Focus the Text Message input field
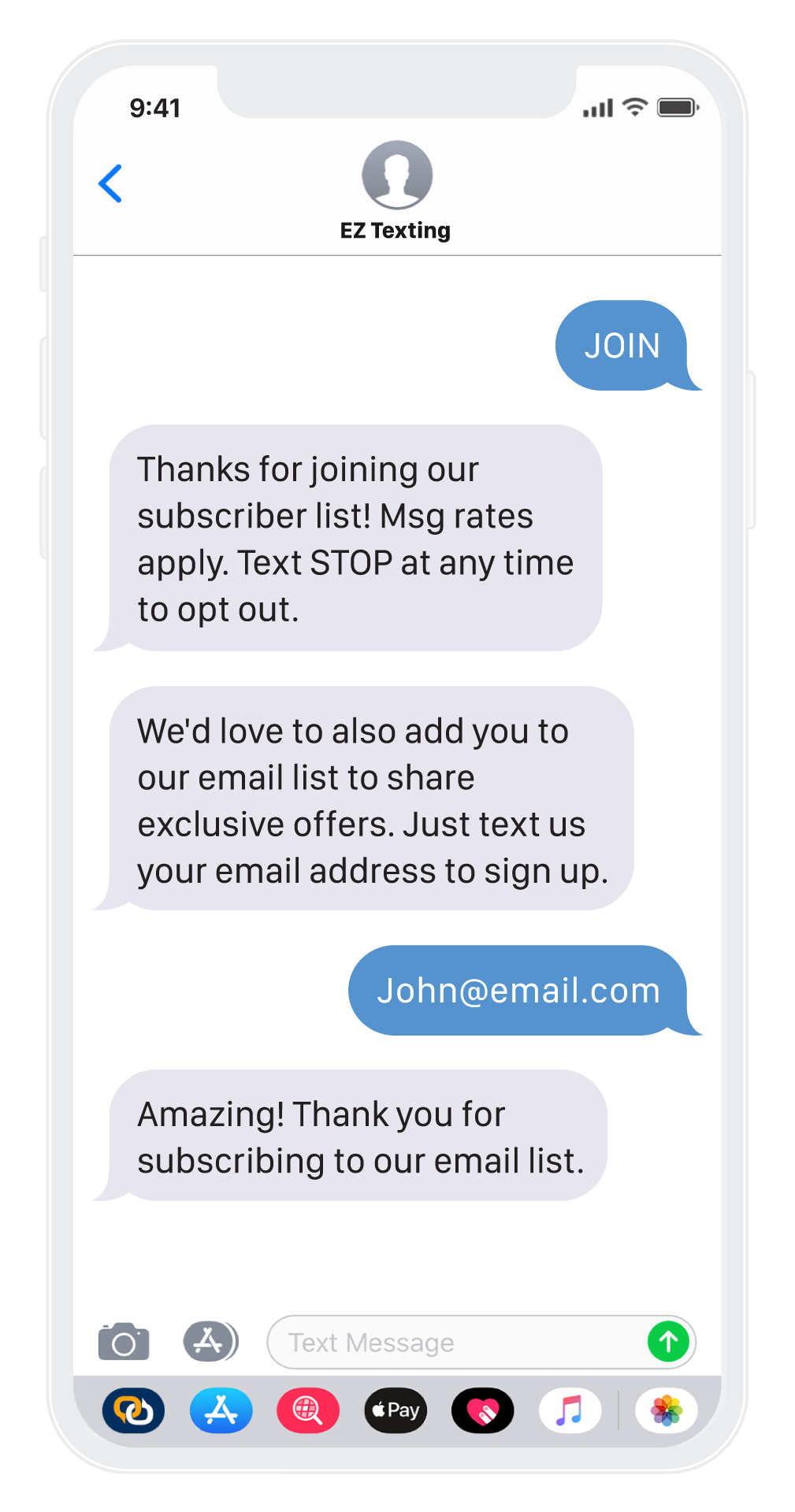Viewport: 795px width, 1512px height. pos(457,1342)
